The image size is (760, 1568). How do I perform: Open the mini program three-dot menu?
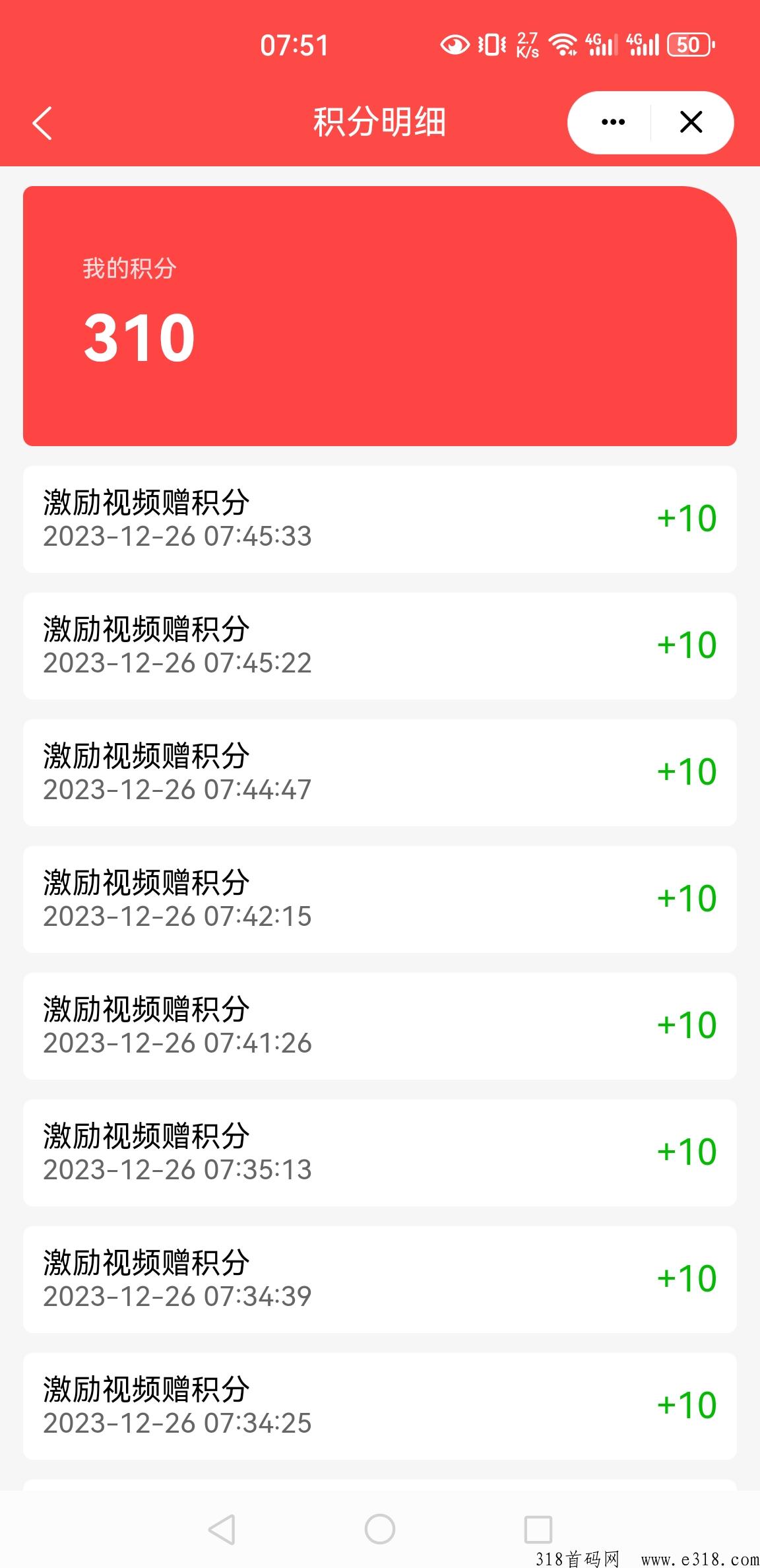pos(613,122)
